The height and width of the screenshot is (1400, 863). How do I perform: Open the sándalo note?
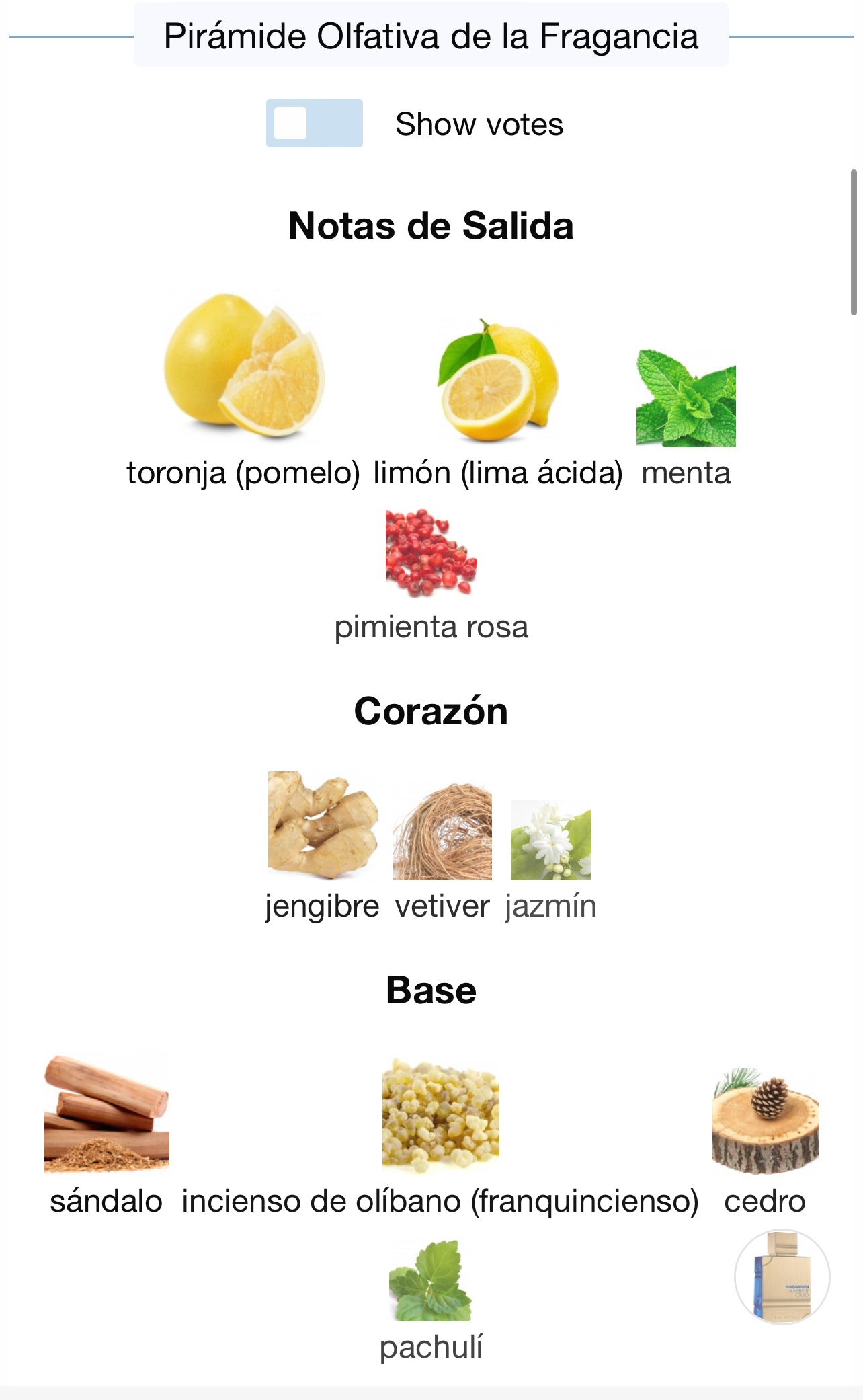point(106,1114)
